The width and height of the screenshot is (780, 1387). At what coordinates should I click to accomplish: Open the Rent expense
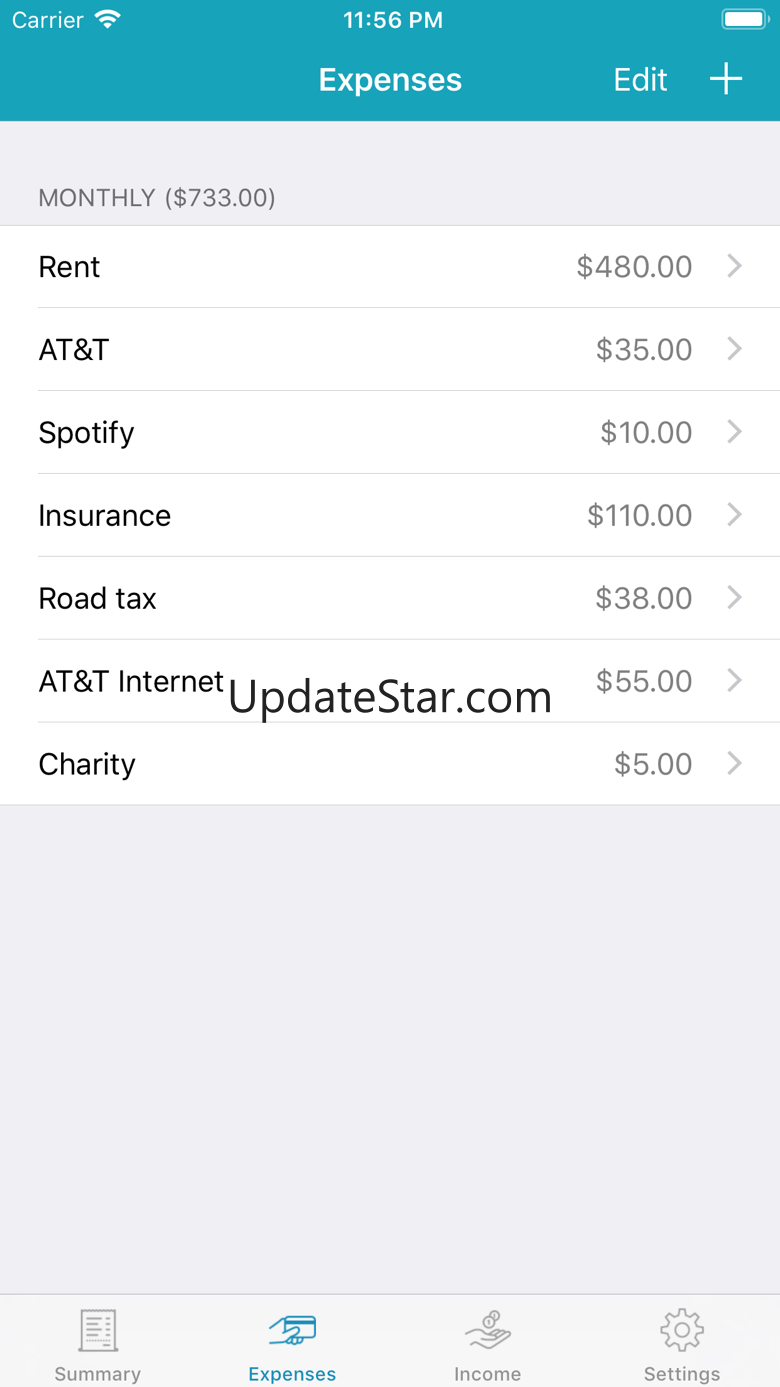(390, 267)
